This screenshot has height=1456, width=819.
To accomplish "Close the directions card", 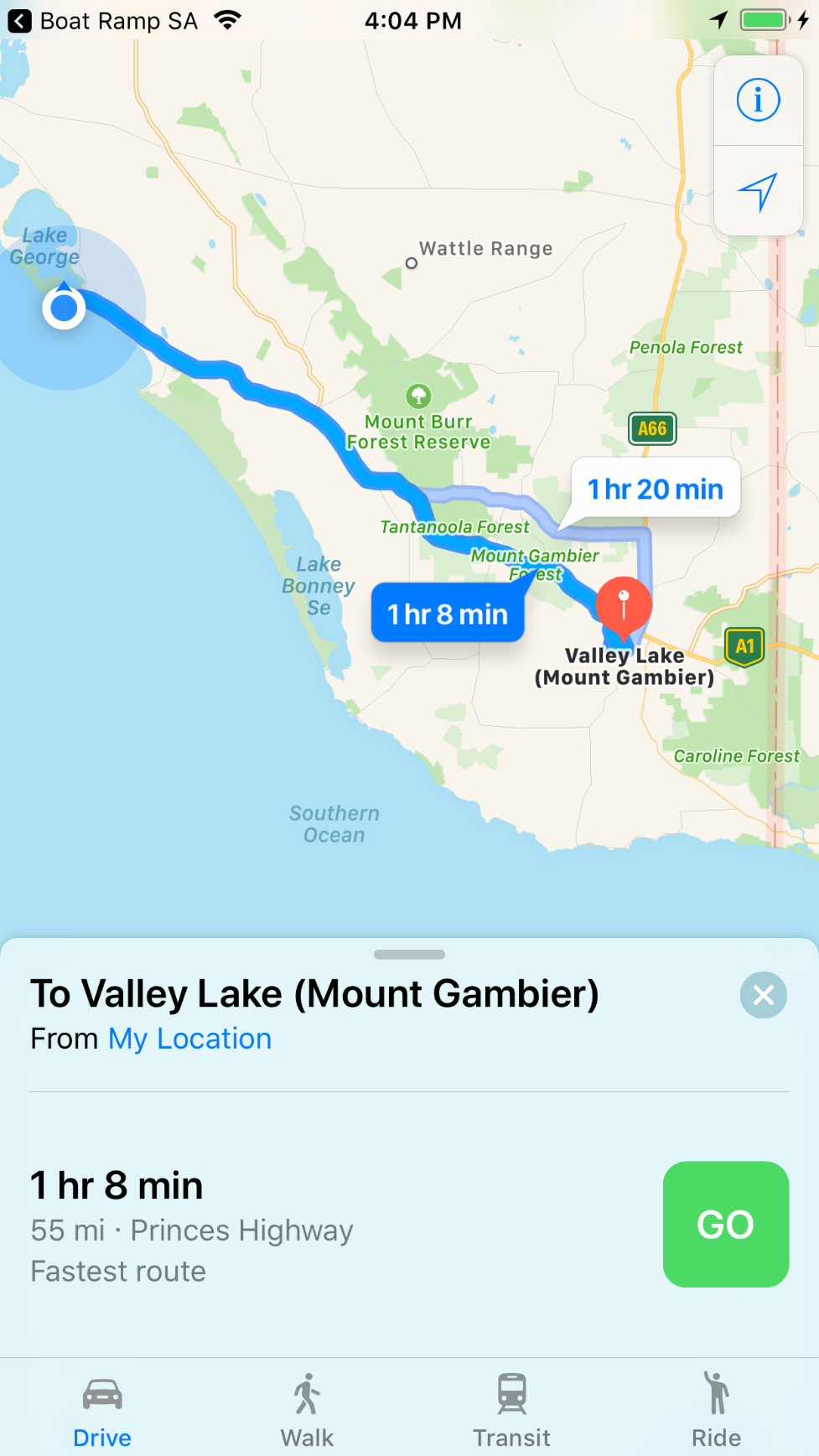I will click(x=763, y=995).
